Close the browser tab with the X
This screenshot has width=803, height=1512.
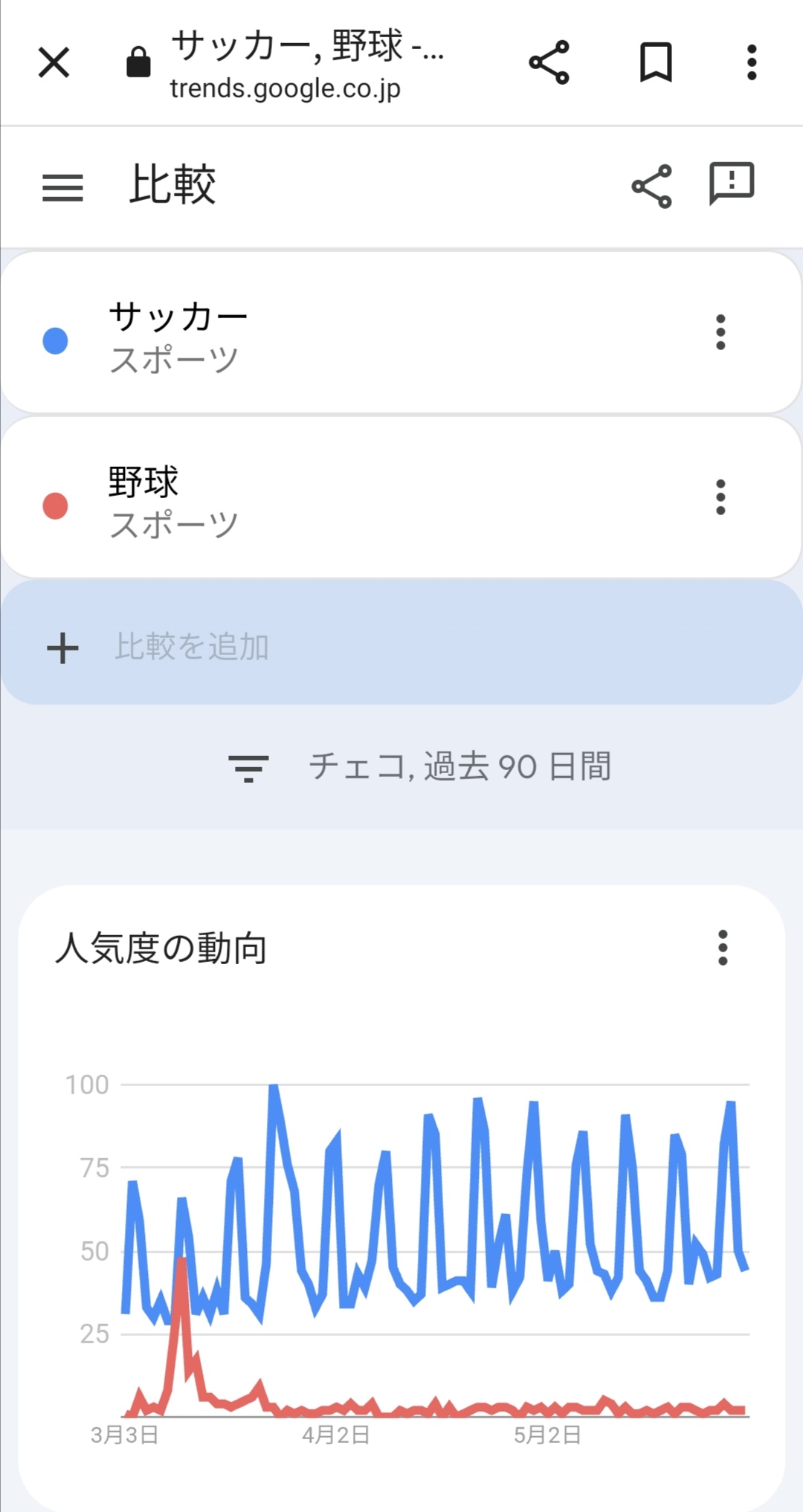(x=54, y=62)
